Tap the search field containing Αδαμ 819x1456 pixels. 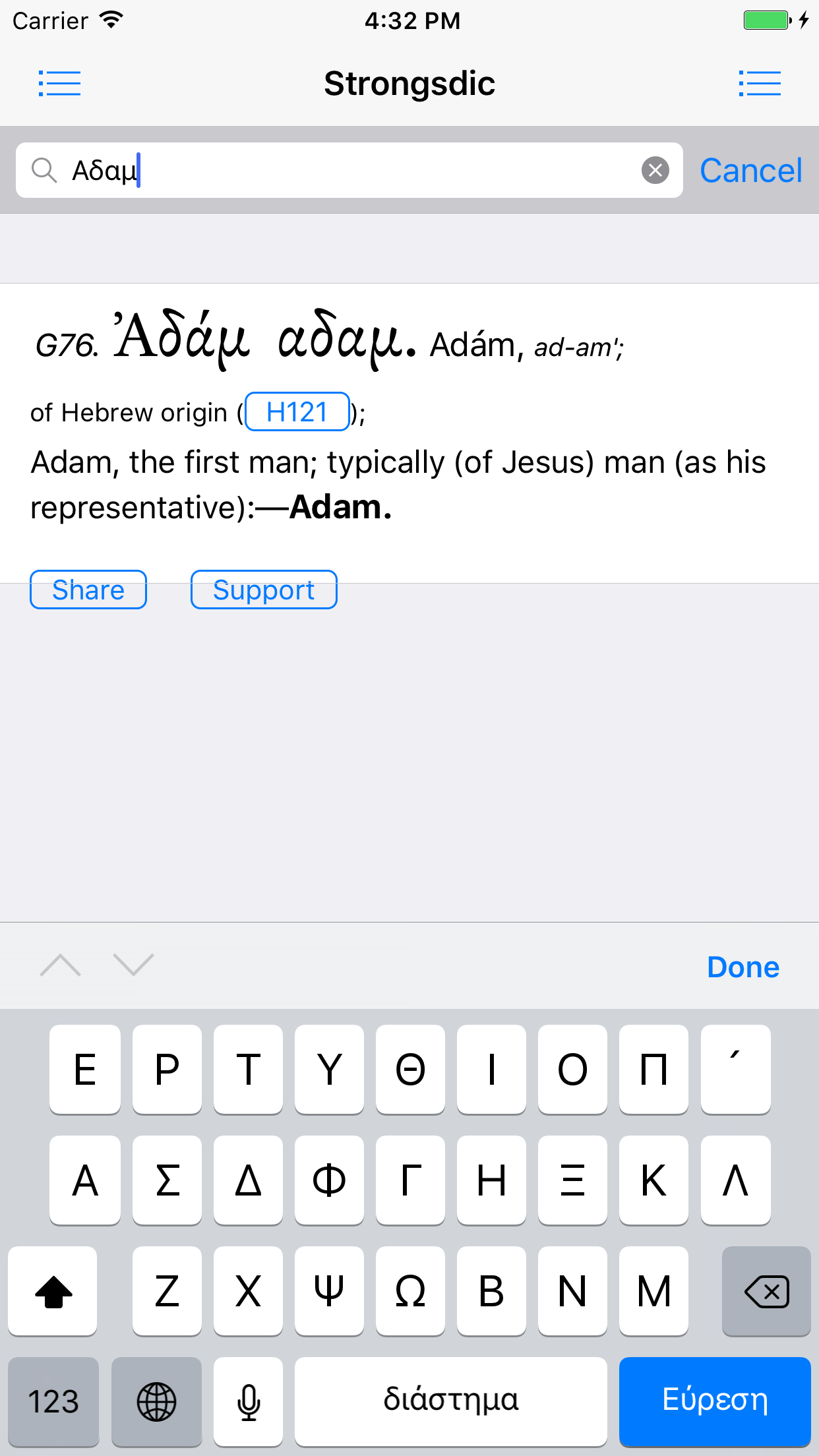coord(349,170)
